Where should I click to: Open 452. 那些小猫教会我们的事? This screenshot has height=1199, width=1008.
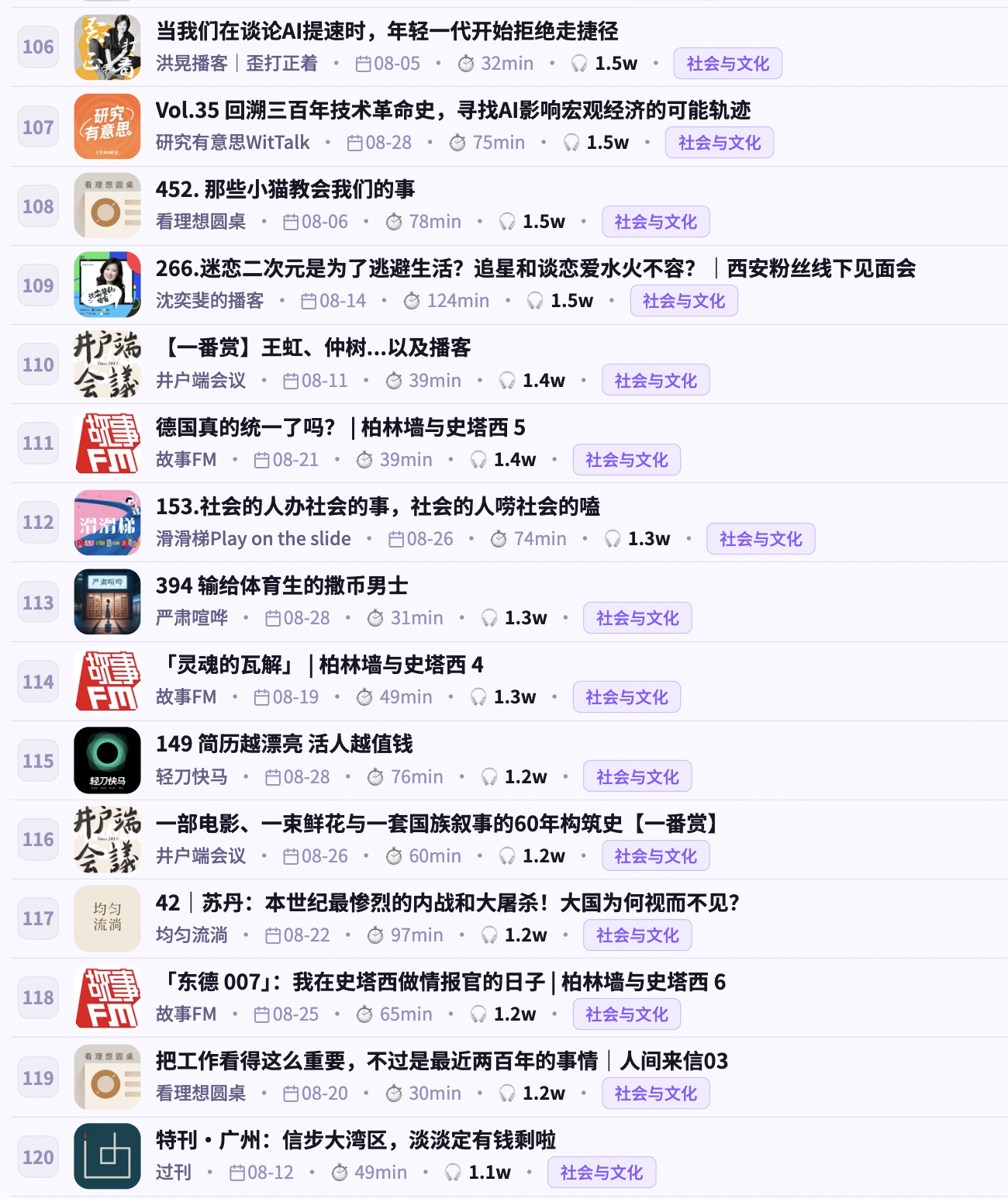pyautogui.click(x=285, y=189)
